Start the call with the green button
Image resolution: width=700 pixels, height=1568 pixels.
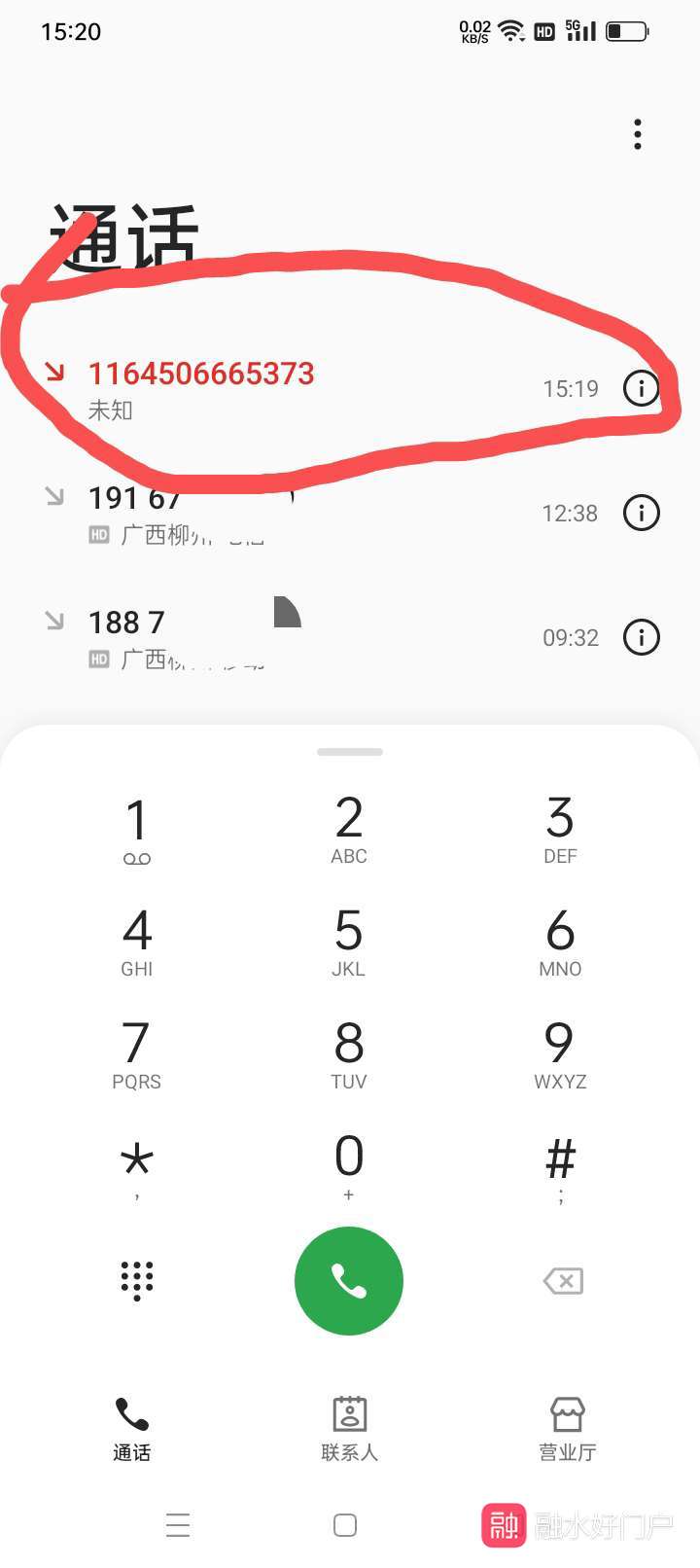pyautogui.click(x=348, y=1280)
